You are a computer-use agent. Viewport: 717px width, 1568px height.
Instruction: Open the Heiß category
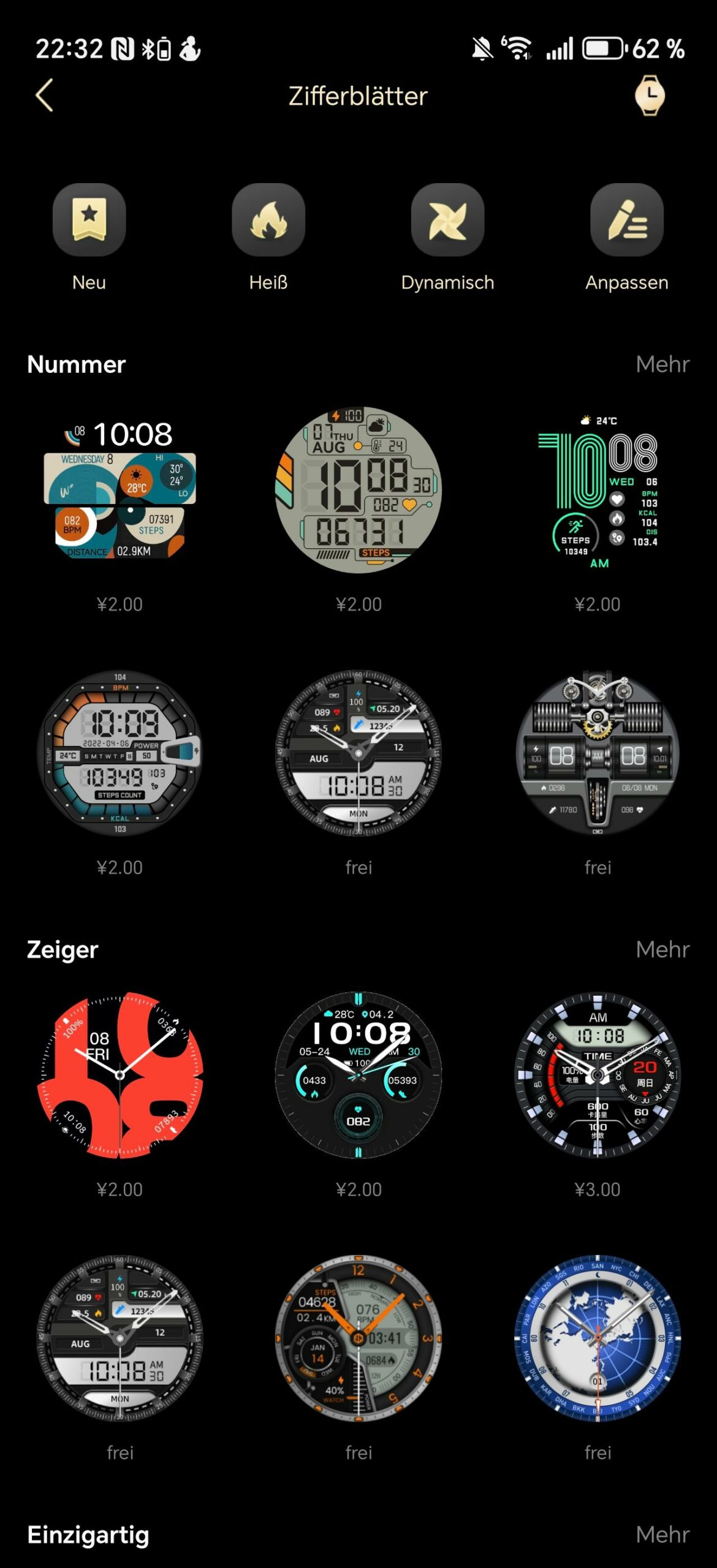(x=268, y=220)
